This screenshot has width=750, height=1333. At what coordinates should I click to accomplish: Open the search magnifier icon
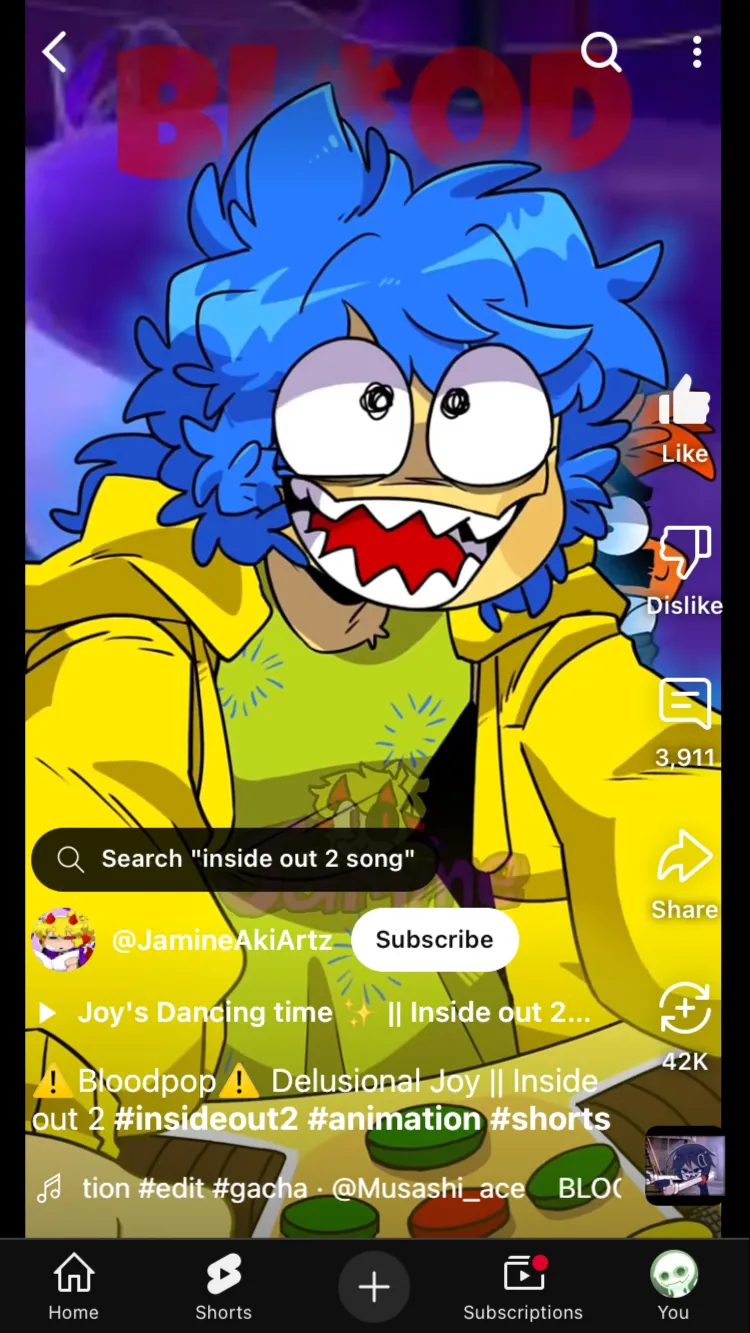coord(601,52)
